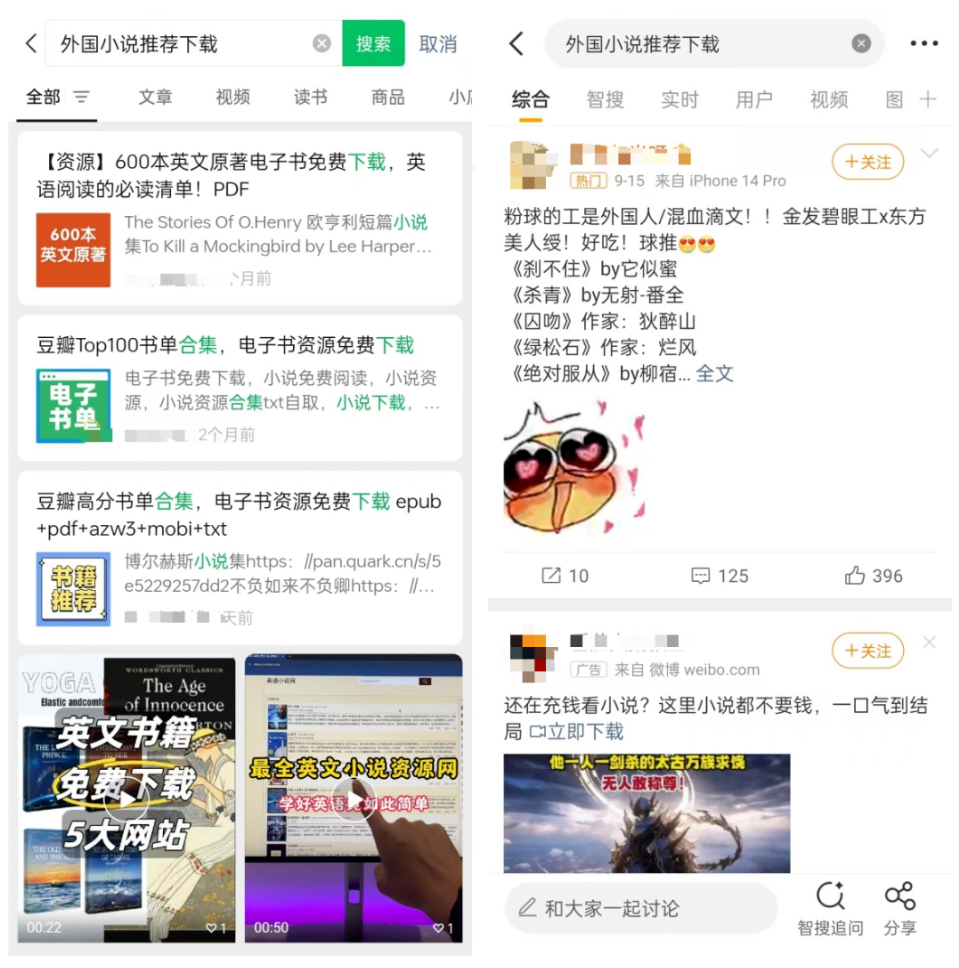Open the 600本英文原著电子书 result
The image size is (959, 968).
click(x=240, y=175)
